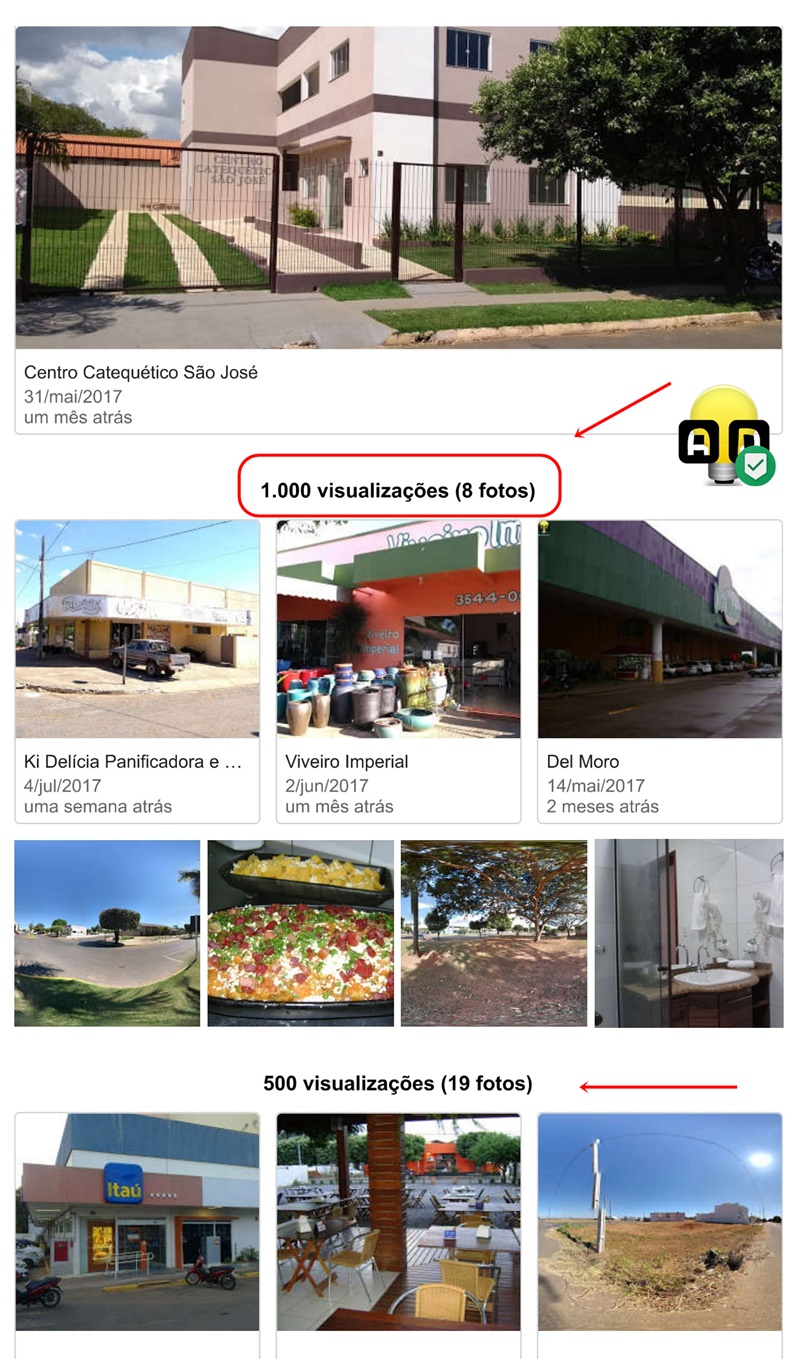
Task: Open the Centro Catequético São José photo card
Action: click(398, 230)
